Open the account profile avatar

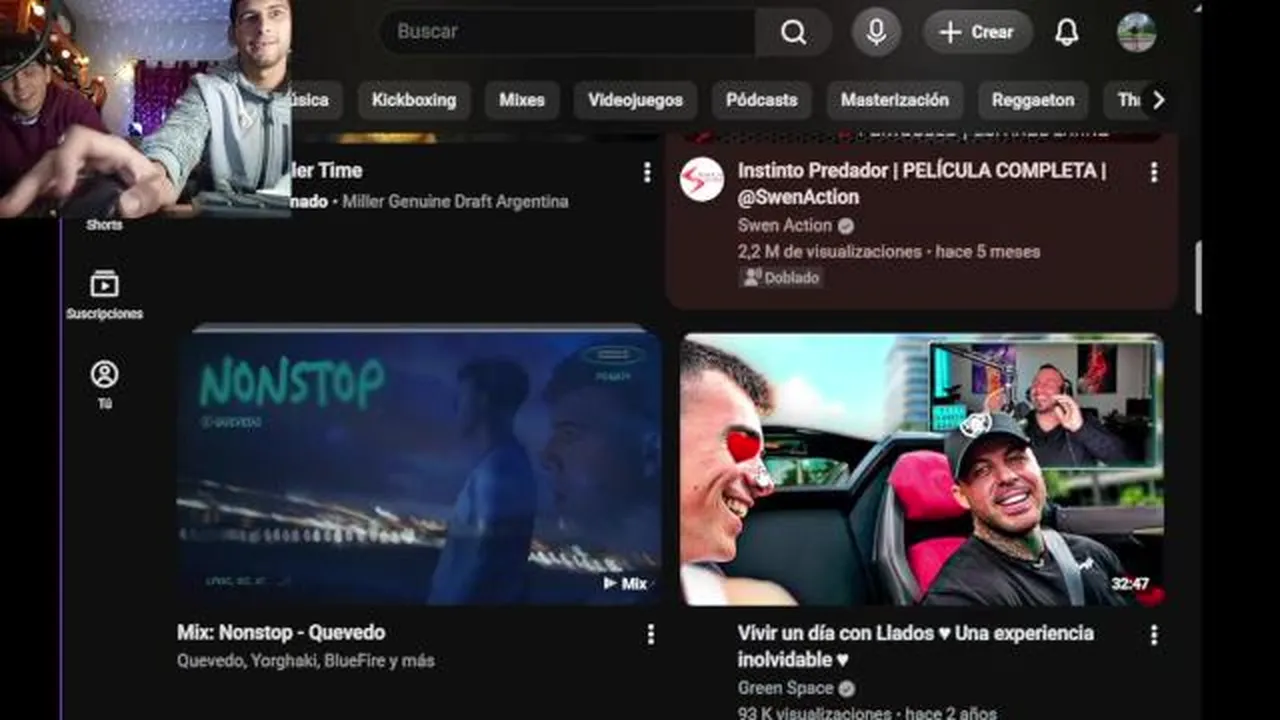1136,32
